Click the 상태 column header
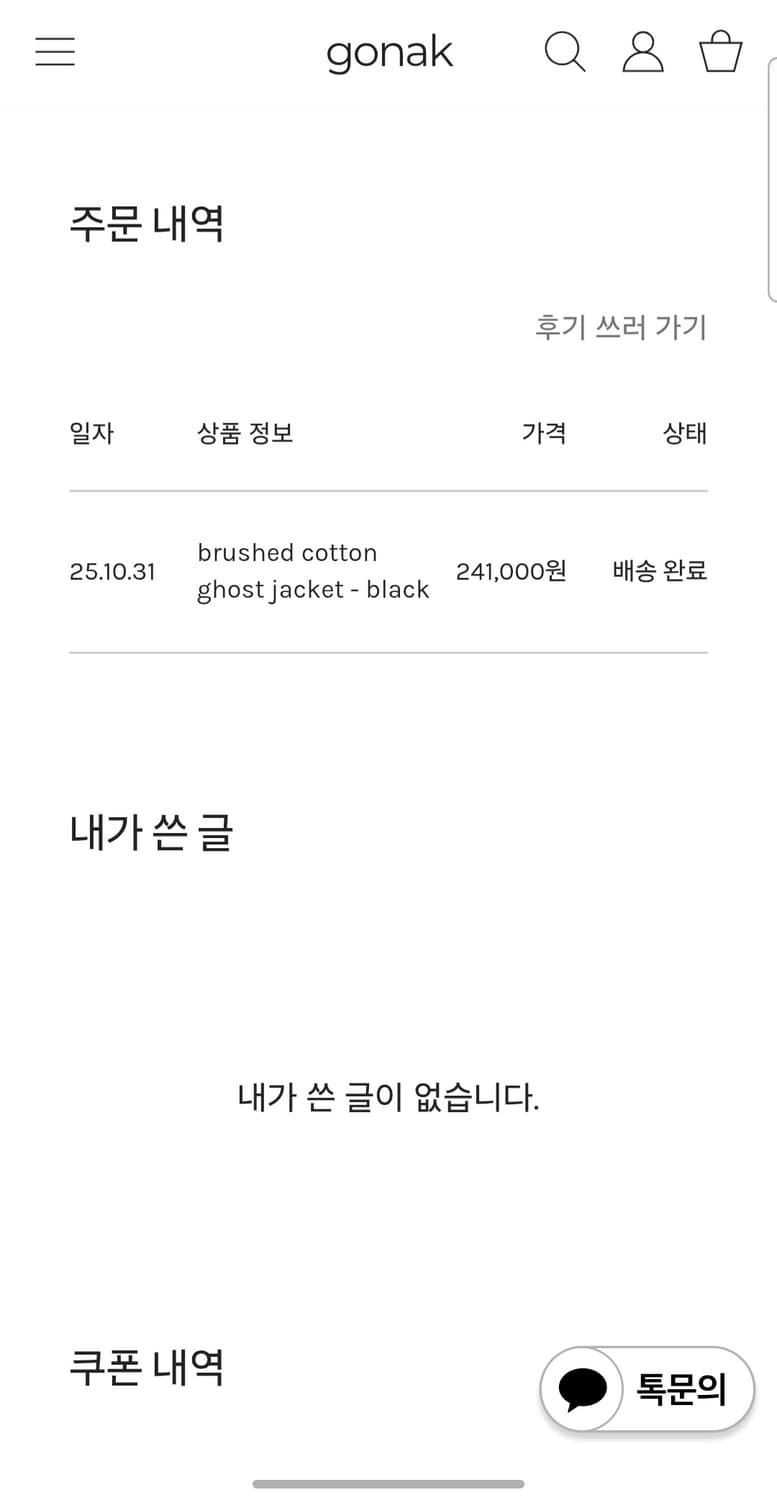777x1500 pixels. click(685, 433)
